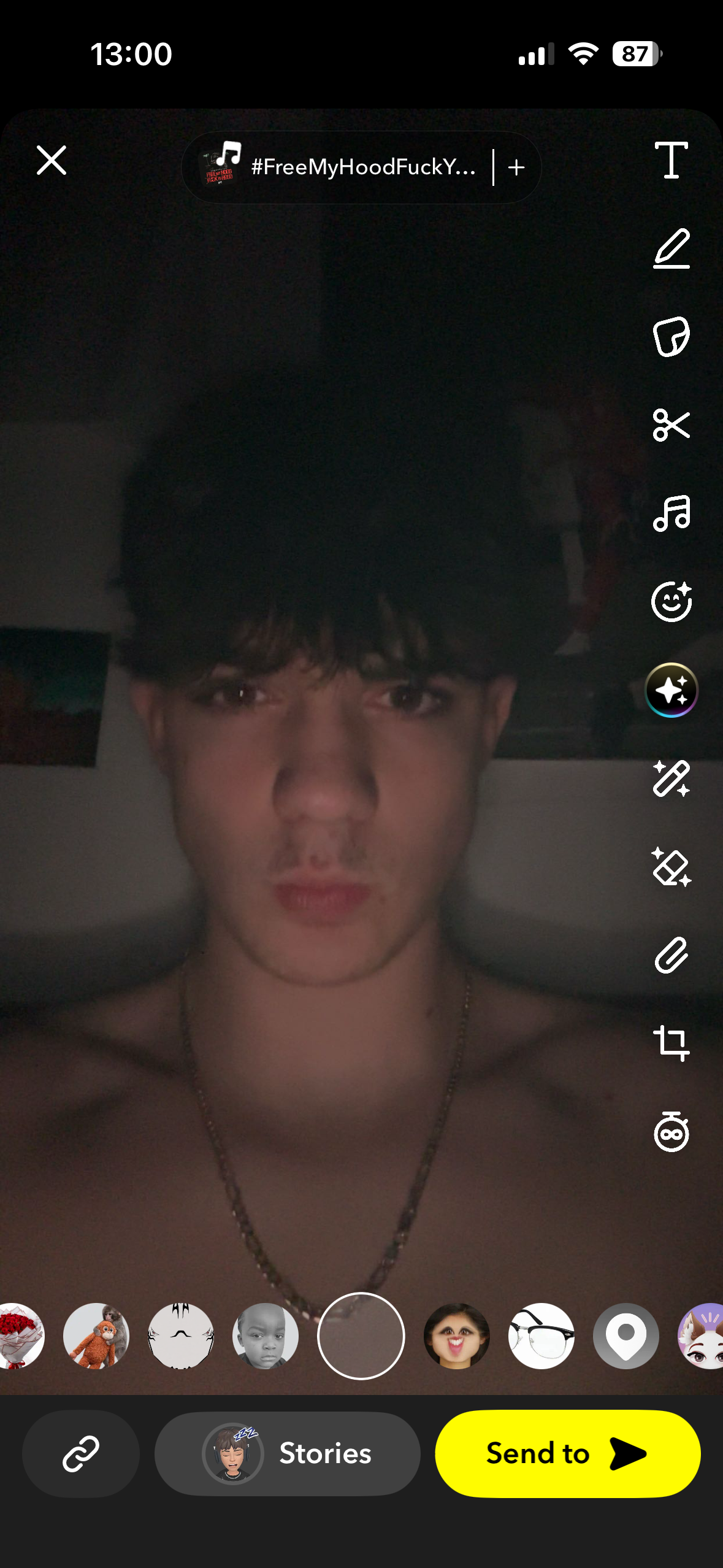Add a text caption with the T tool
This screenshot has width=723, height=1568.
671,160
